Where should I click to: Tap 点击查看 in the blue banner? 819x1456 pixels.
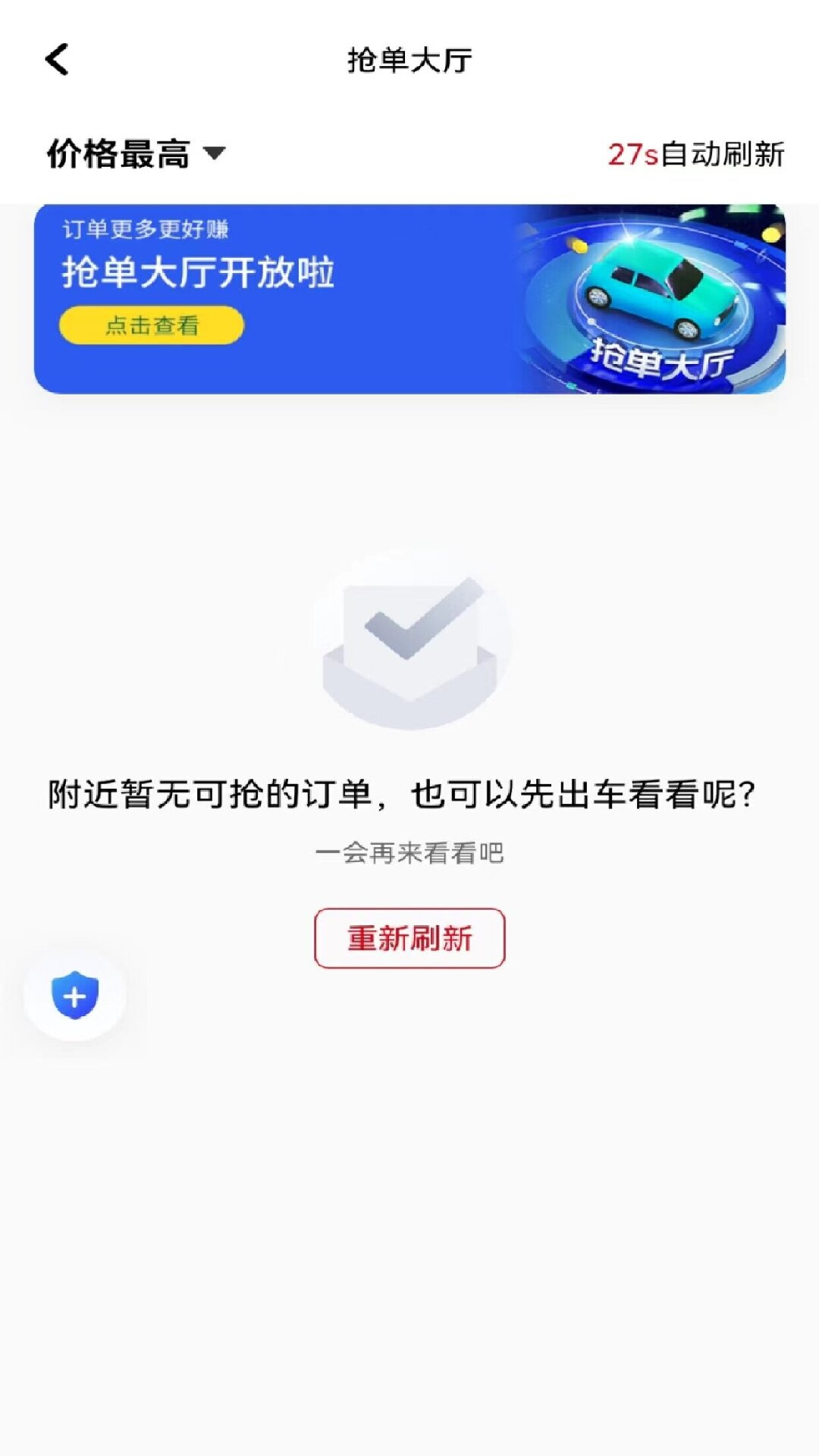(x=149, y=326)
